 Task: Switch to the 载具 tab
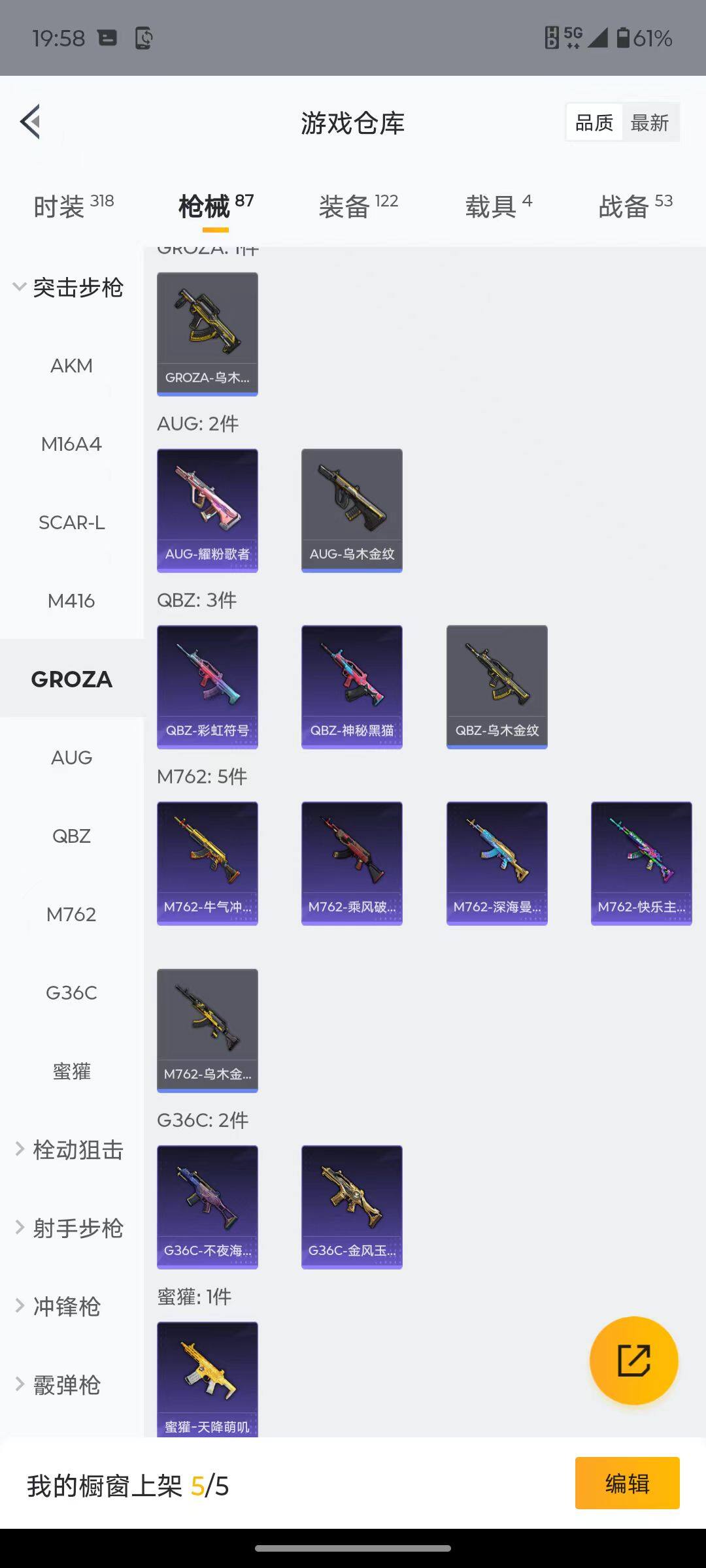498,206
